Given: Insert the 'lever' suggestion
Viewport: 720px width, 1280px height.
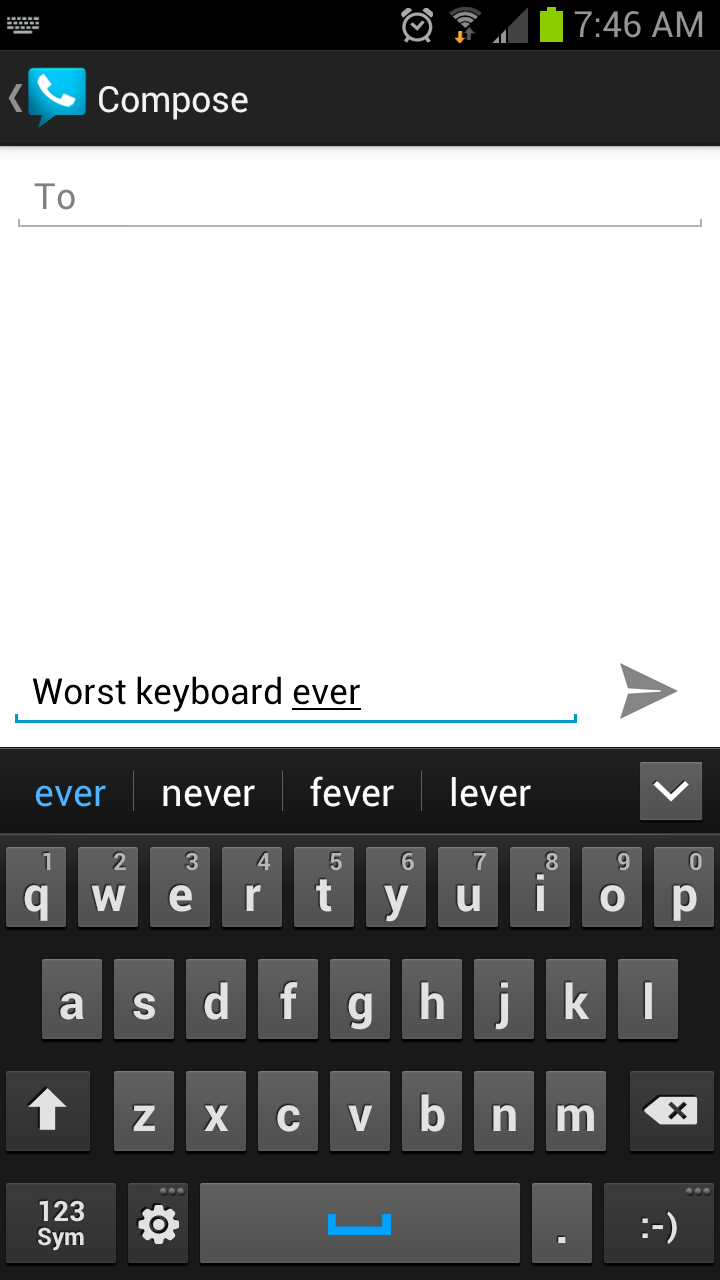Looking at the screenshot, I should coord(490,793).
